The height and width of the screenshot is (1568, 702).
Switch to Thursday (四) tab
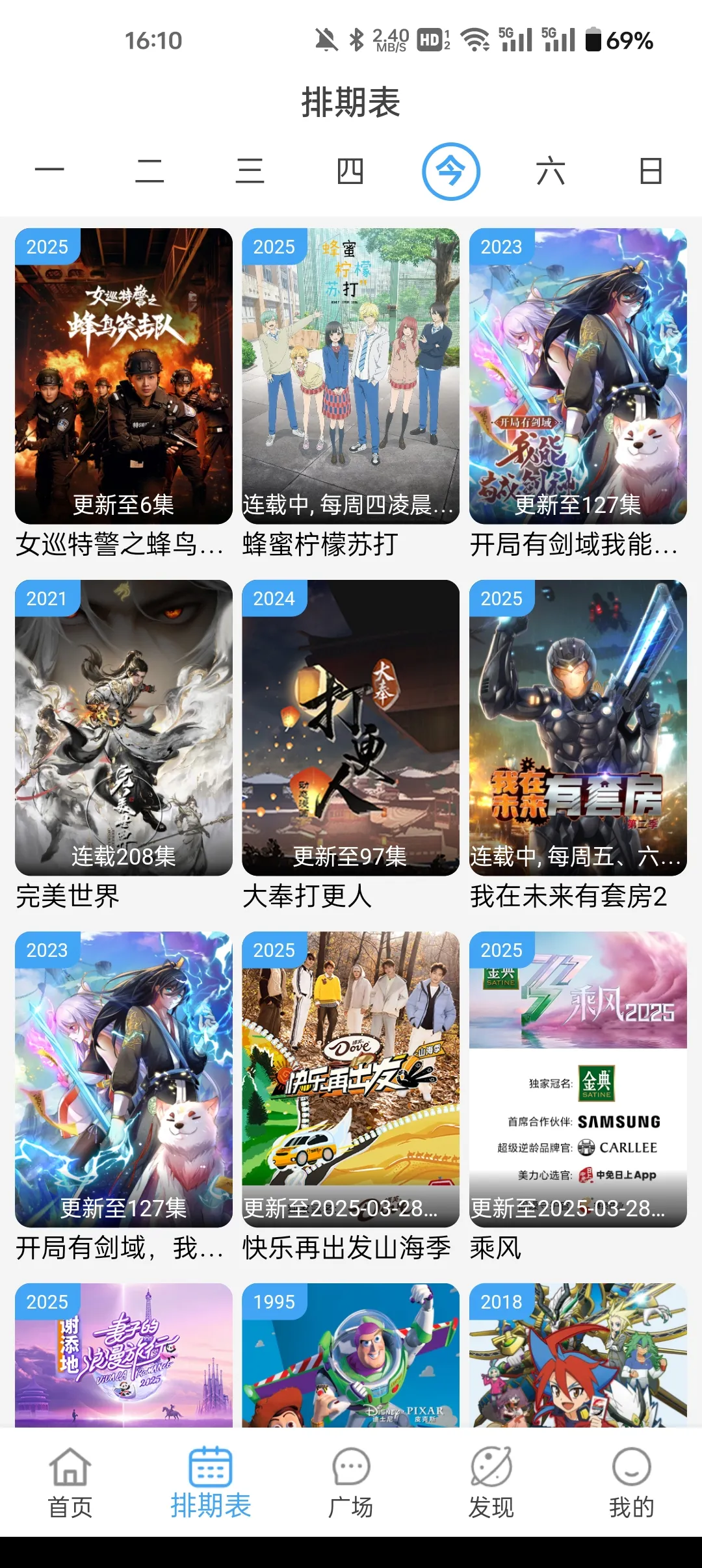click(350, 172)
